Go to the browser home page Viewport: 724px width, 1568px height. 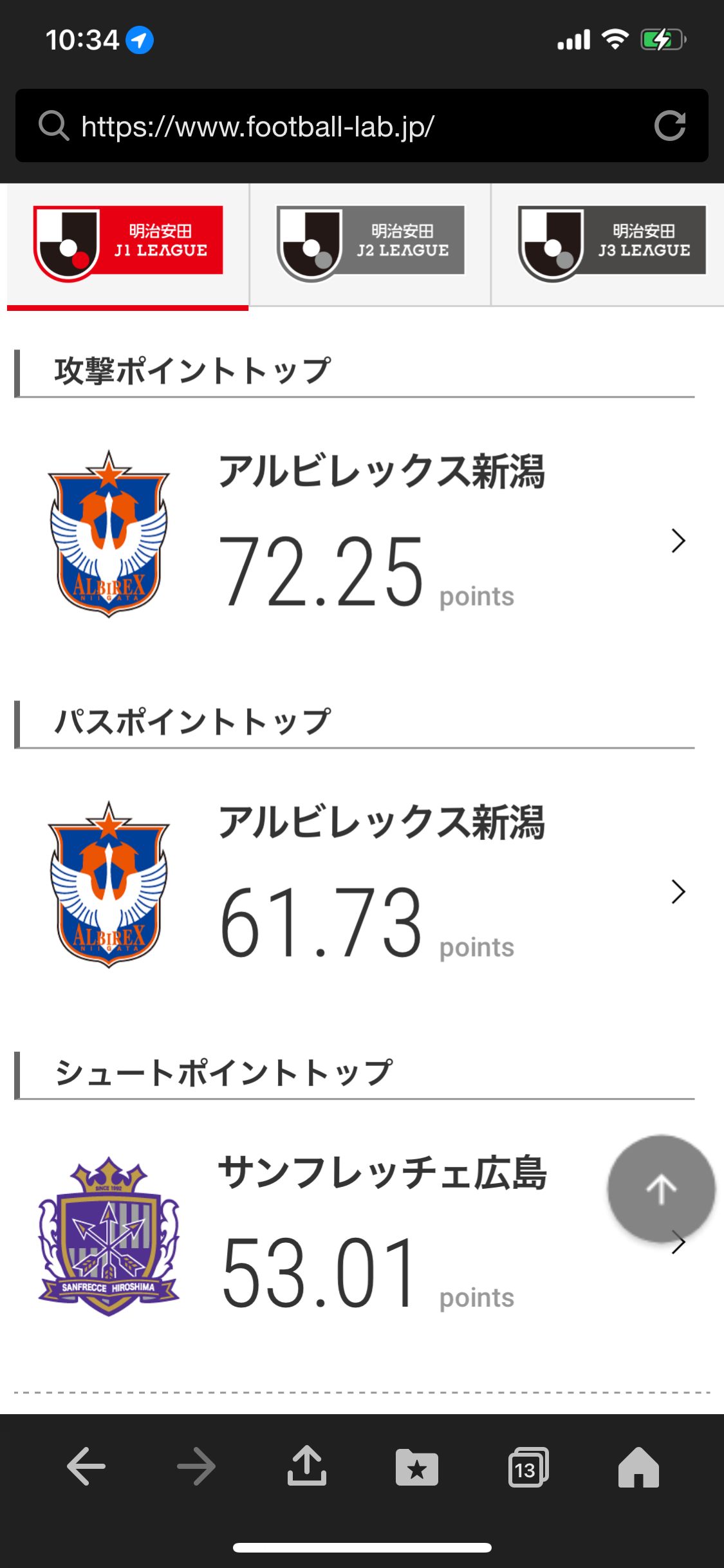(638, 1467)
